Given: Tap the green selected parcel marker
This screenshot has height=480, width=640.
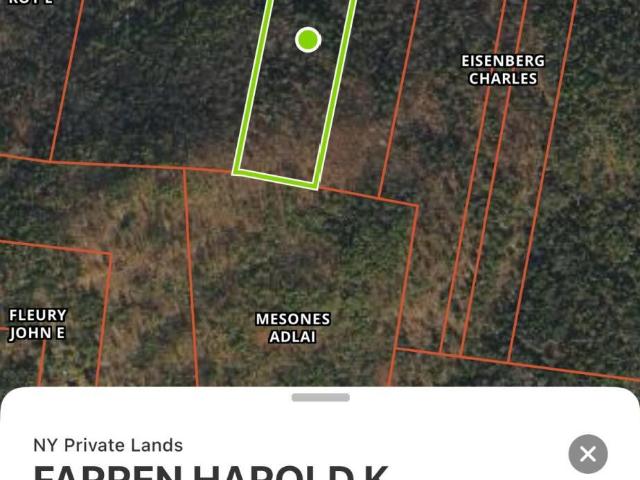Looking at the screenshot, I should (308, 40).
